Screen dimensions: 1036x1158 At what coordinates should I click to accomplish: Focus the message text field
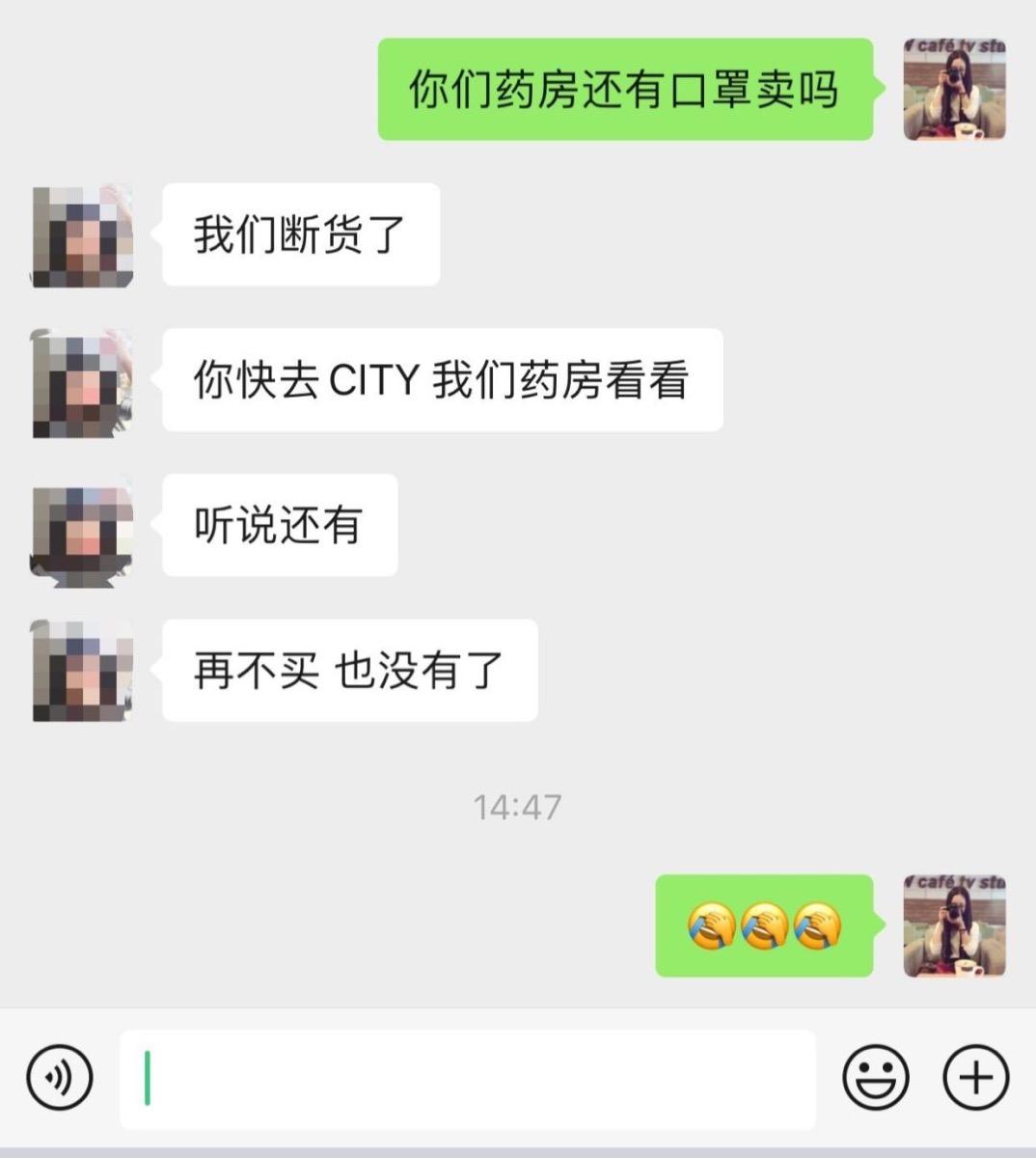click(x=468, y=1078)
